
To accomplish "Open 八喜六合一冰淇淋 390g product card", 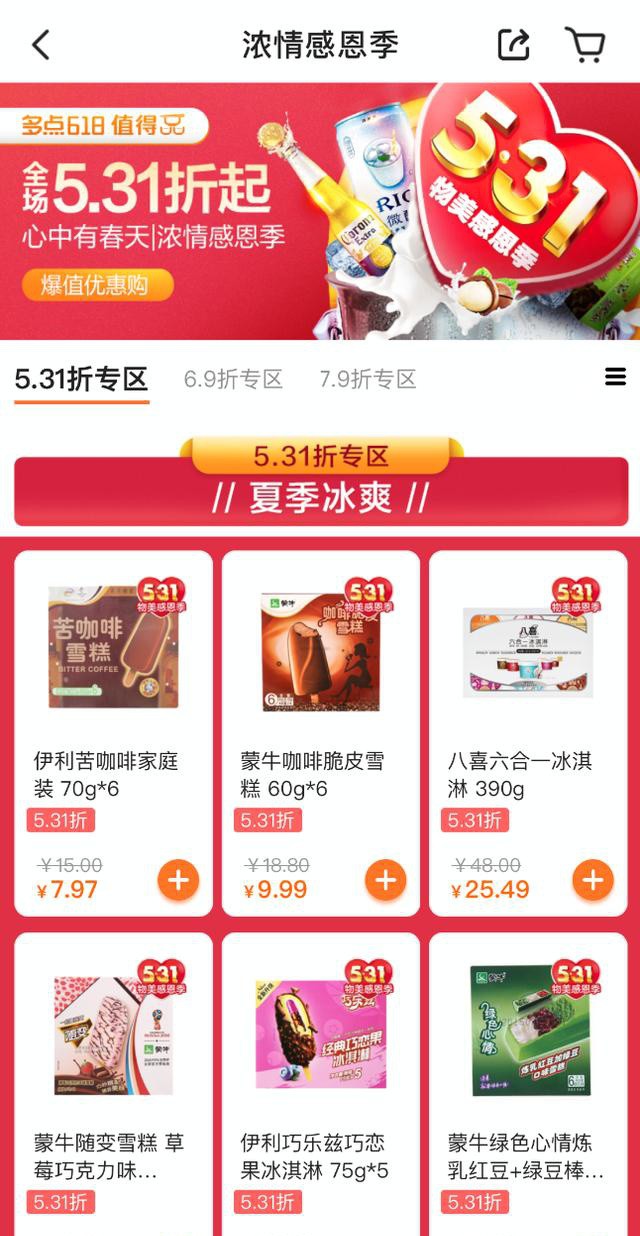I will 527,700.
